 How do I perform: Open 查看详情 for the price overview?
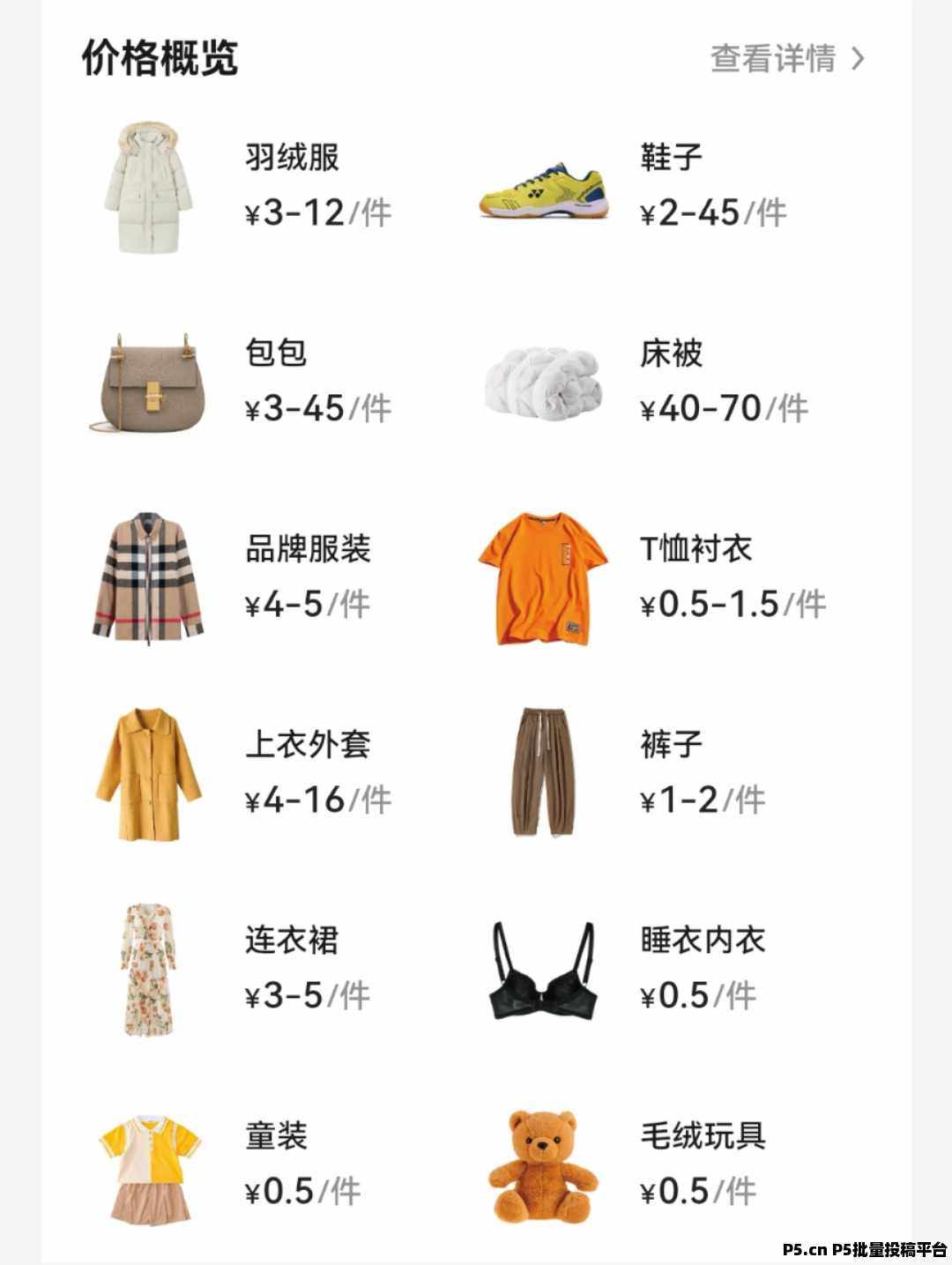(x=786, y=58)
